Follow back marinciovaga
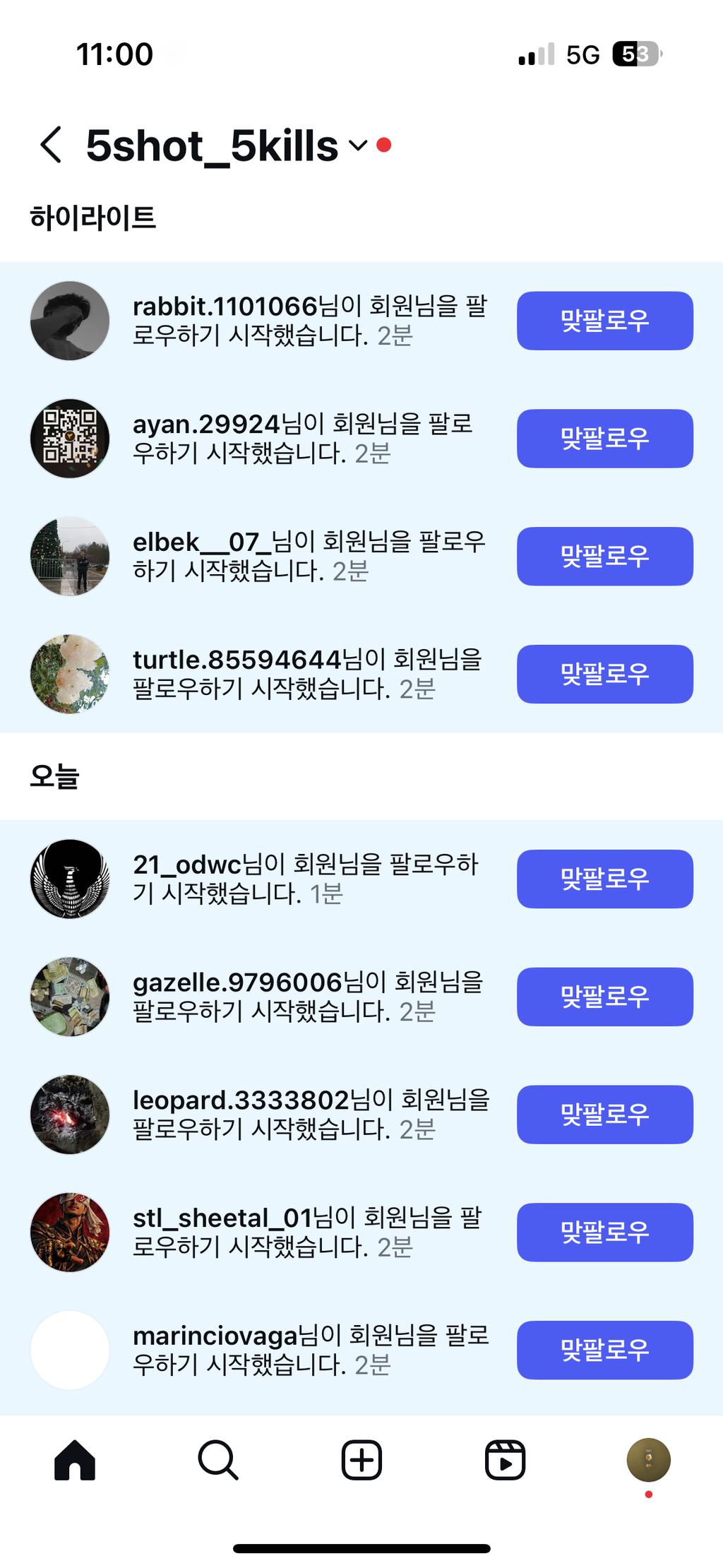The image size is (723, 1568). tap(604, 1350)
